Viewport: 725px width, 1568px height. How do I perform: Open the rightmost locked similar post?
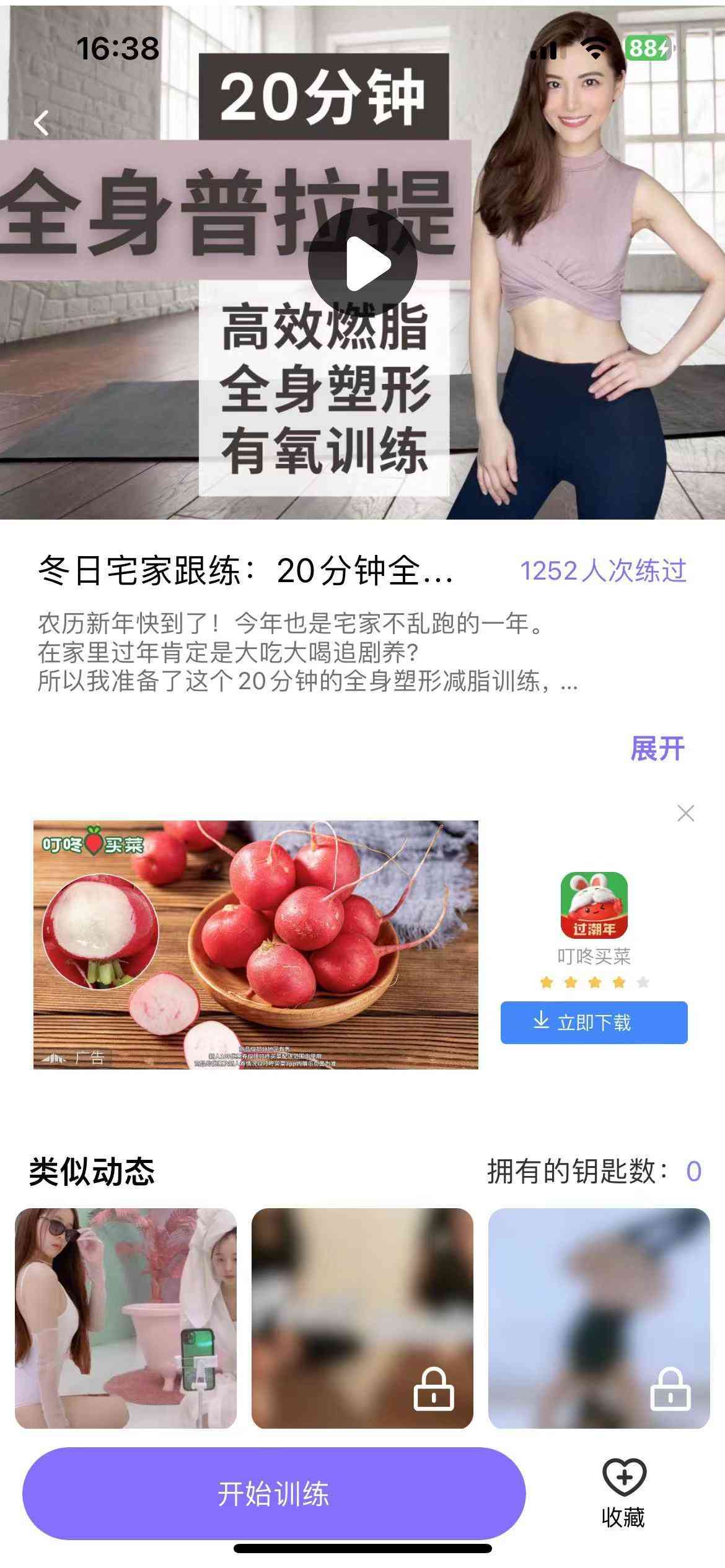point(599,1318)
